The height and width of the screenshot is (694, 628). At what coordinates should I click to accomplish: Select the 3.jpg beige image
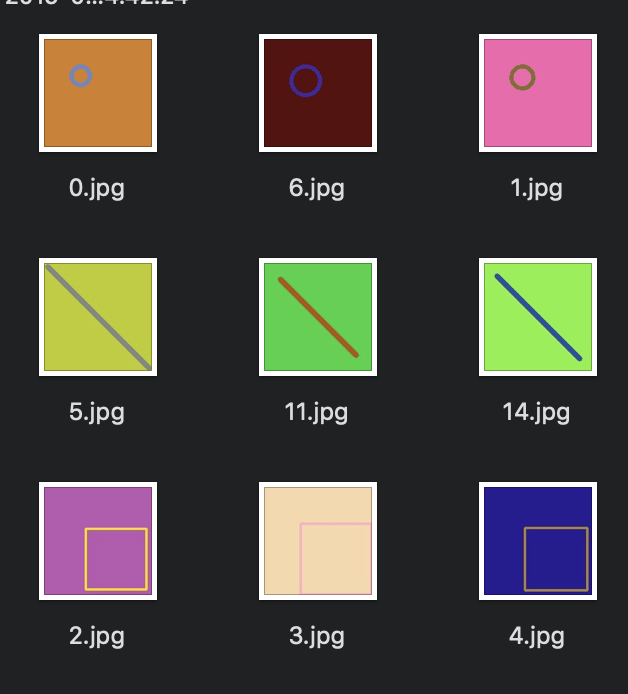(318, 541)
